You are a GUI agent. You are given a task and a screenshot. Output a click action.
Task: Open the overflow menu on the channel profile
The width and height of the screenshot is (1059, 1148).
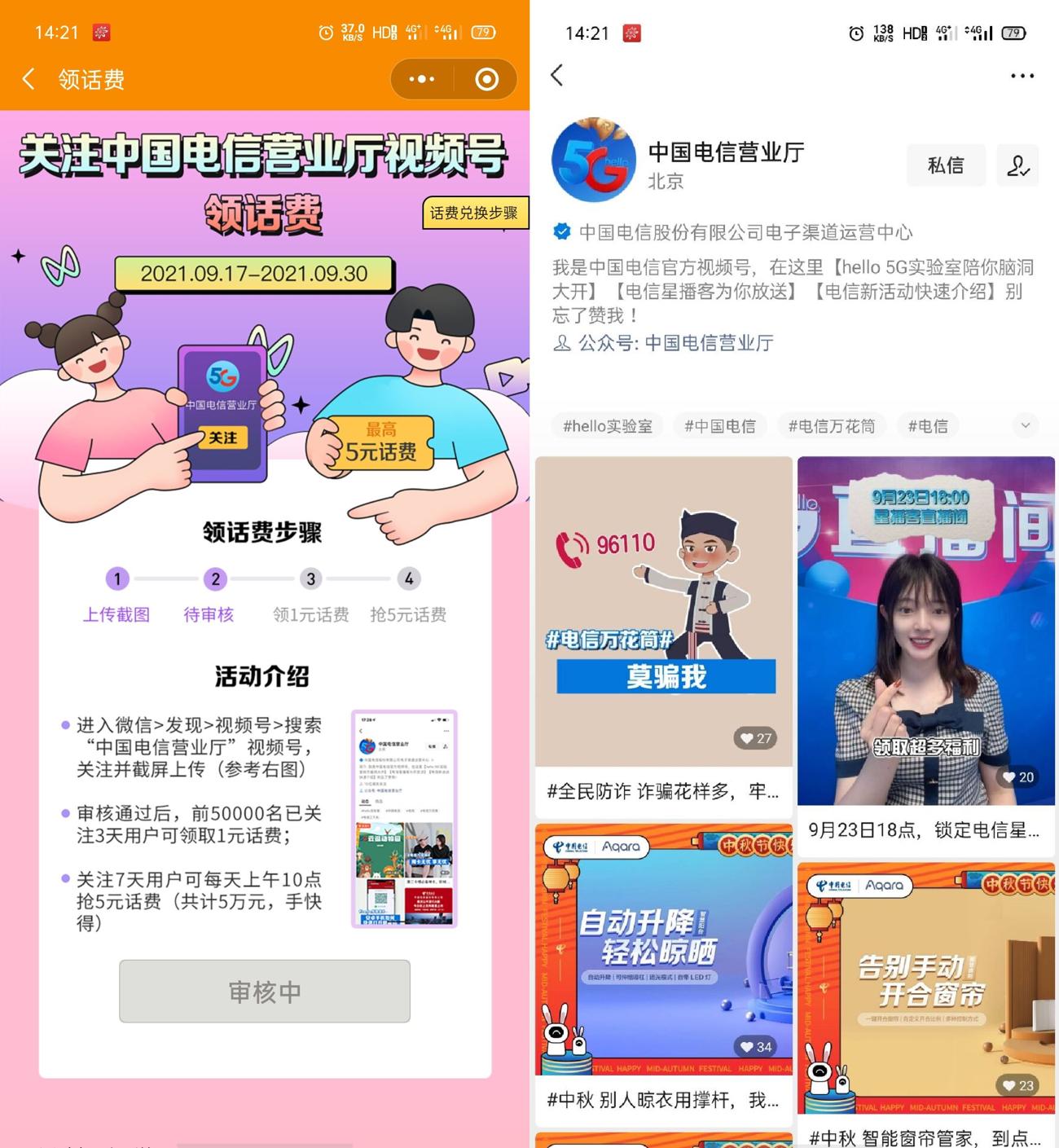click(1022, 76)
